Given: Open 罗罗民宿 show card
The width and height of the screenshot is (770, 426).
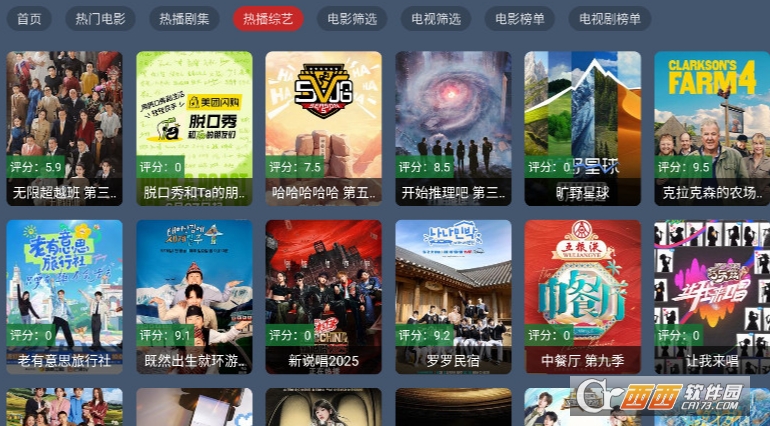Looking at the screenshot, I should pos(453,296).
